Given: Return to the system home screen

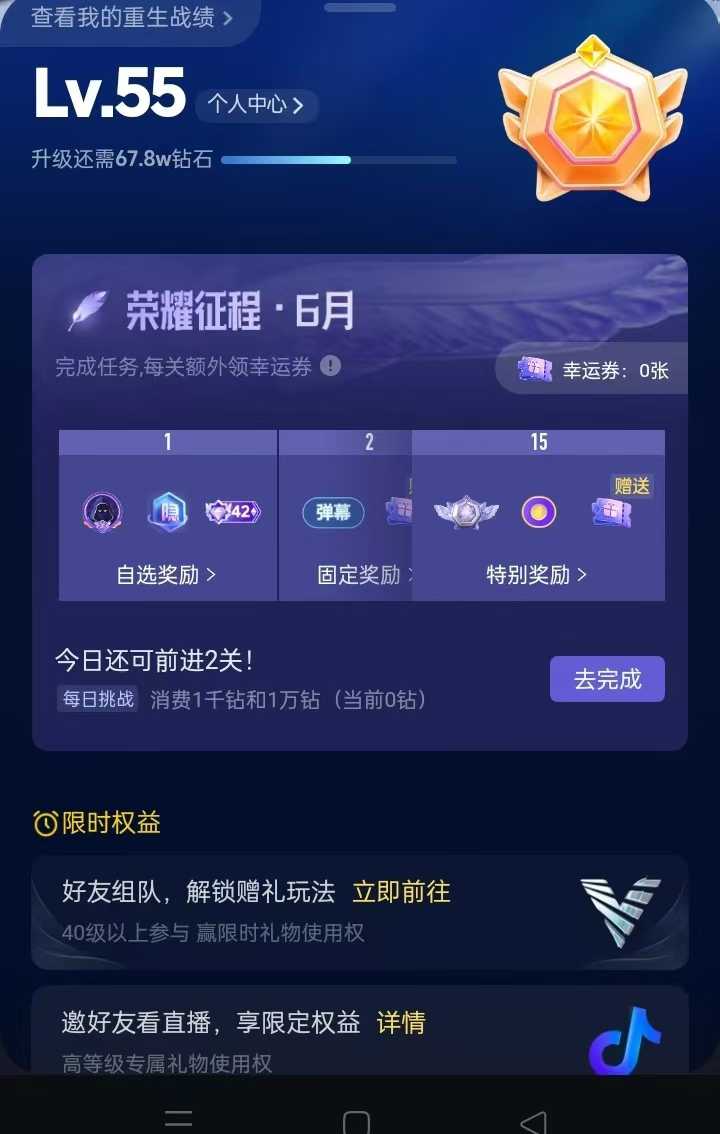Looking at the screenshot, I should tap(356, 1121).
